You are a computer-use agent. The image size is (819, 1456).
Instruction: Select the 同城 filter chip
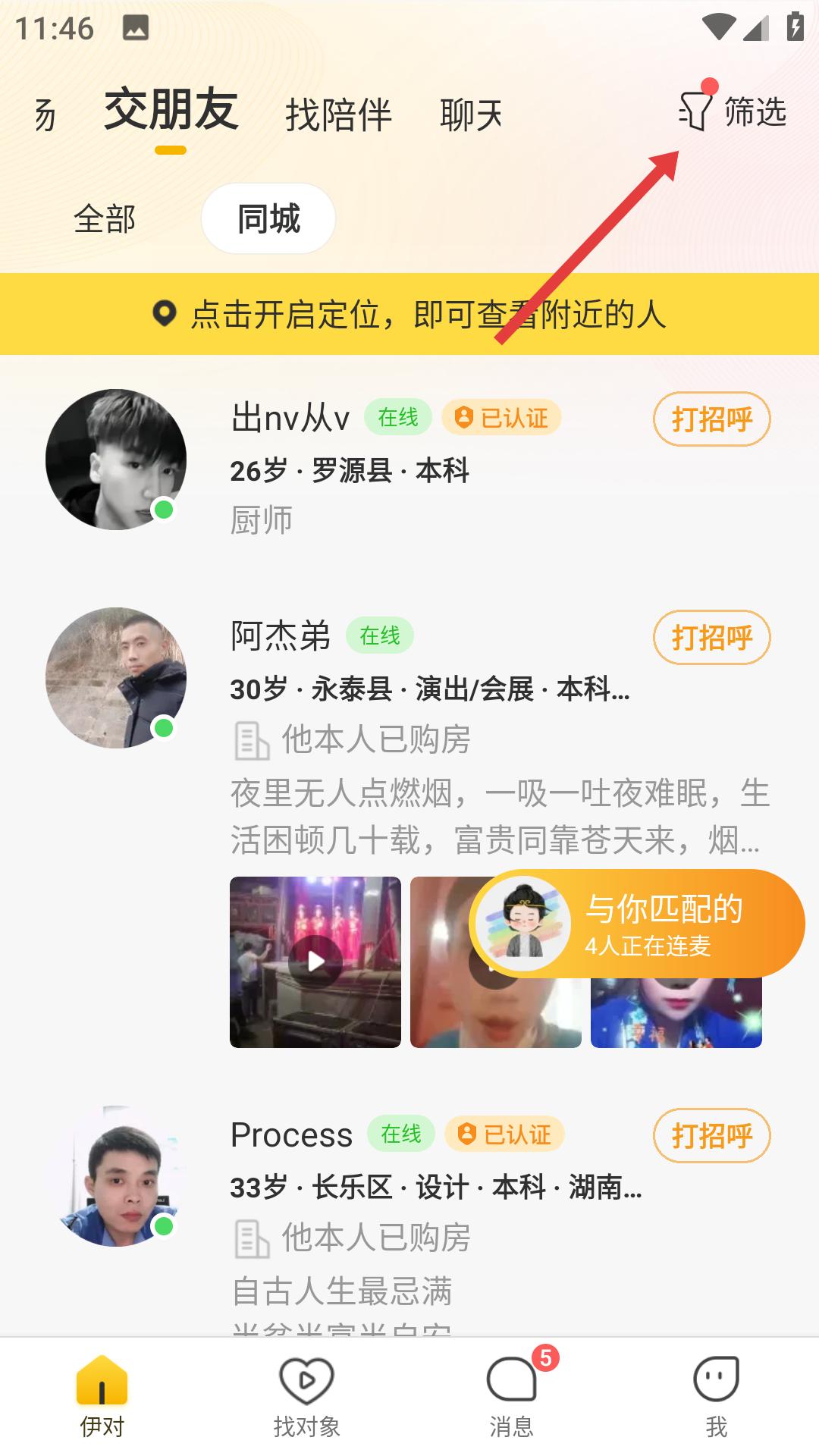(267, 218)
